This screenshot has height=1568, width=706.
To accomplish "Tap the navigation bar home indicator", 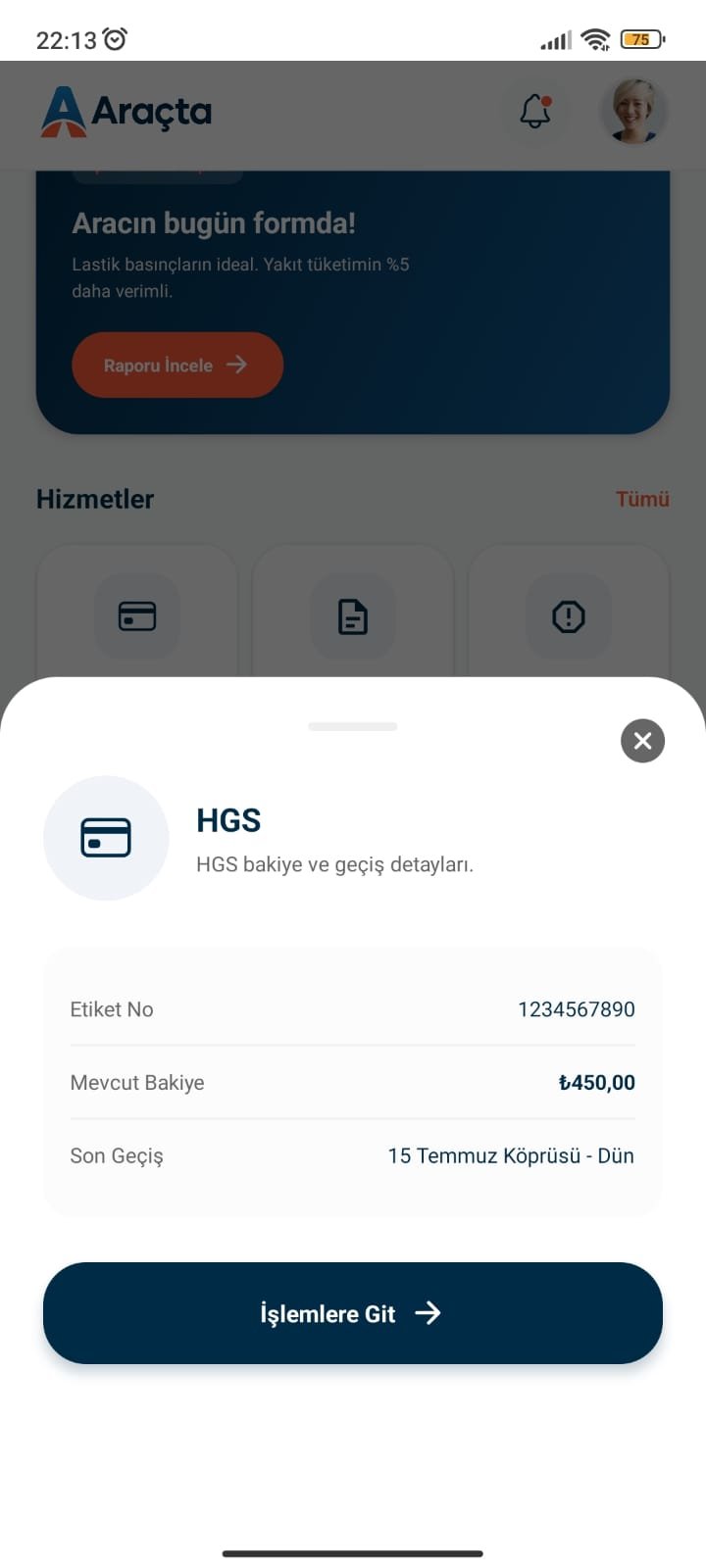I will click(353, 1553).
